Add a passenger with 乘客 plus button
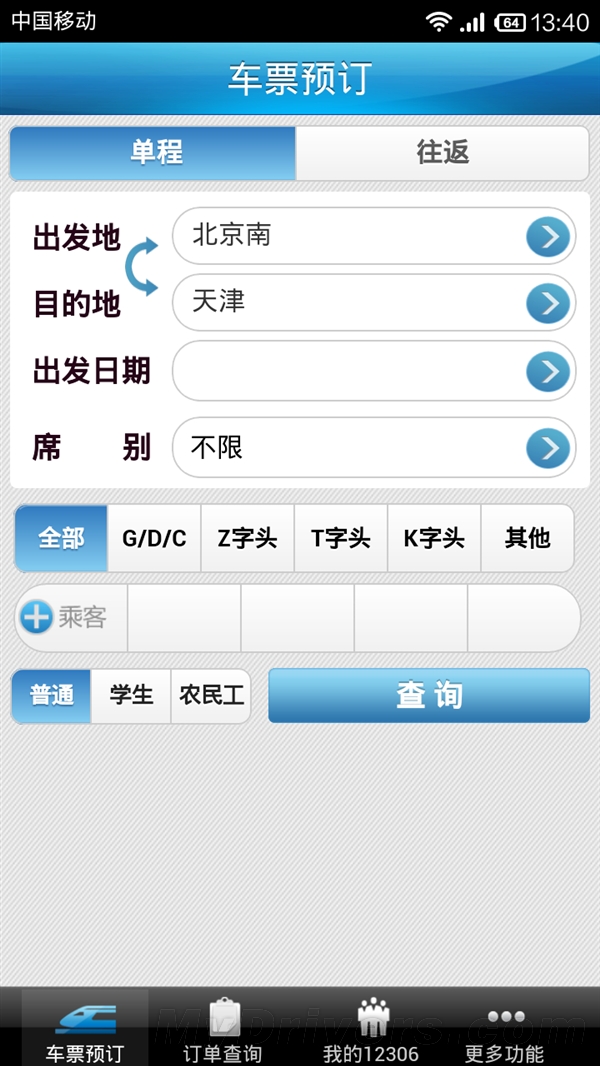The width and height of the screenshot is (600, 1066). click(x=37, y=617)
